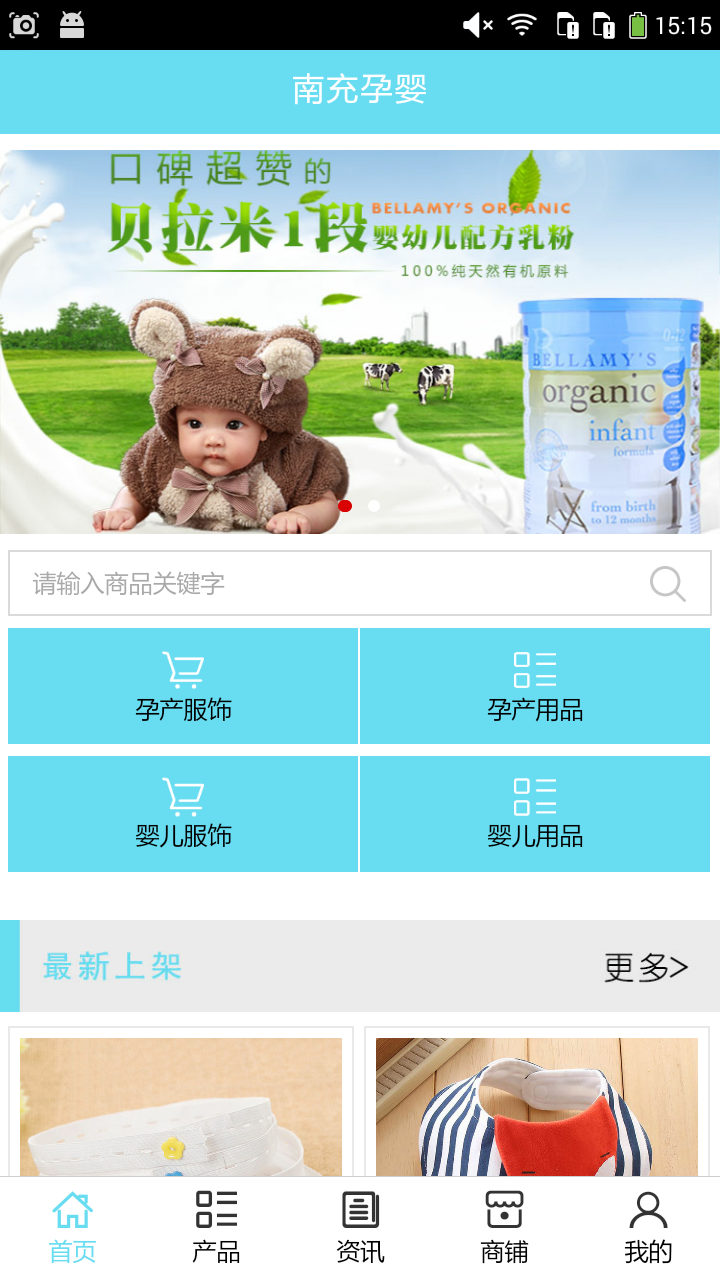Open the striped fox bib product card
720x1280 pixels.
[537, 1105]
